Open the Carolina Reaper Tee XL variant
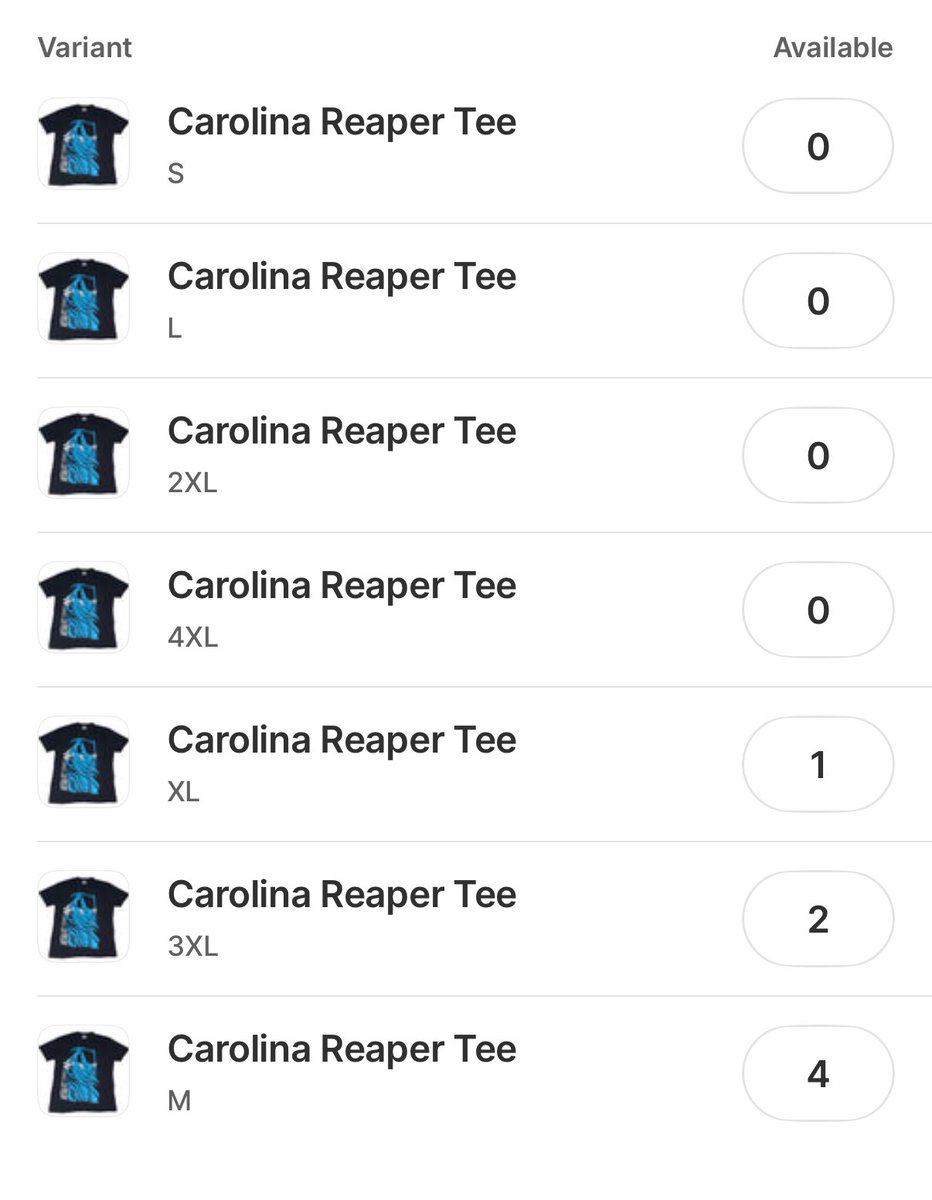932x1200 pixels. pyautogui.click(x=341, y=741)
